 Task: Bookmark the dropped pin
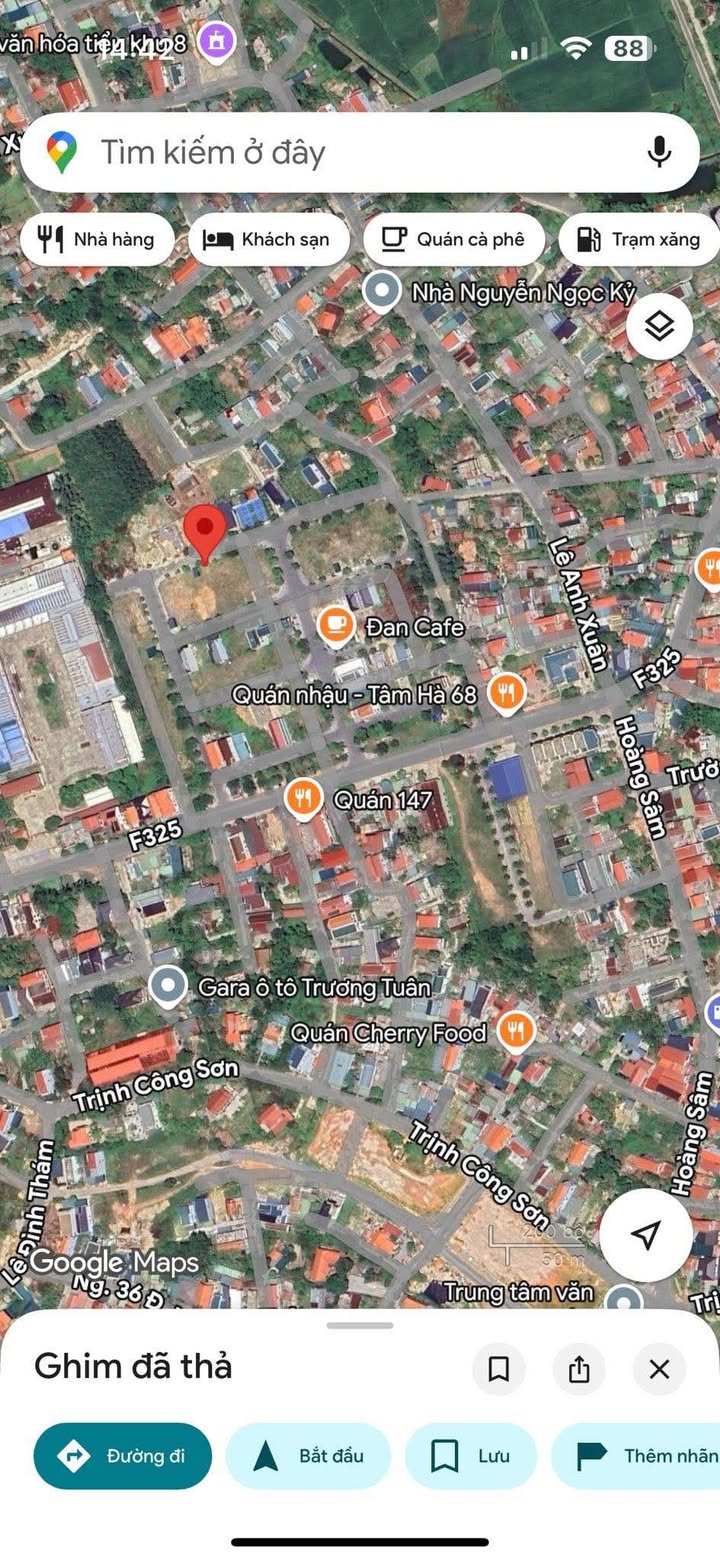[499, 1369]
